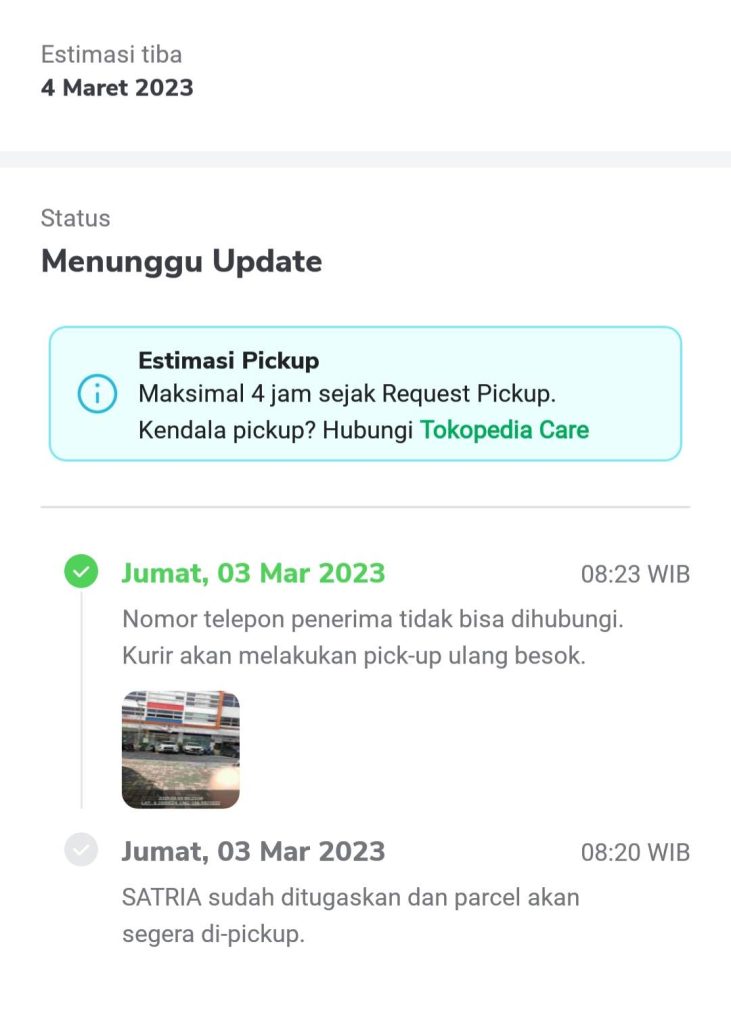Screen dimensions: 731x1024
Task: Open the courier proof-of-pickup photo
Action: click(x=180, y=745)
